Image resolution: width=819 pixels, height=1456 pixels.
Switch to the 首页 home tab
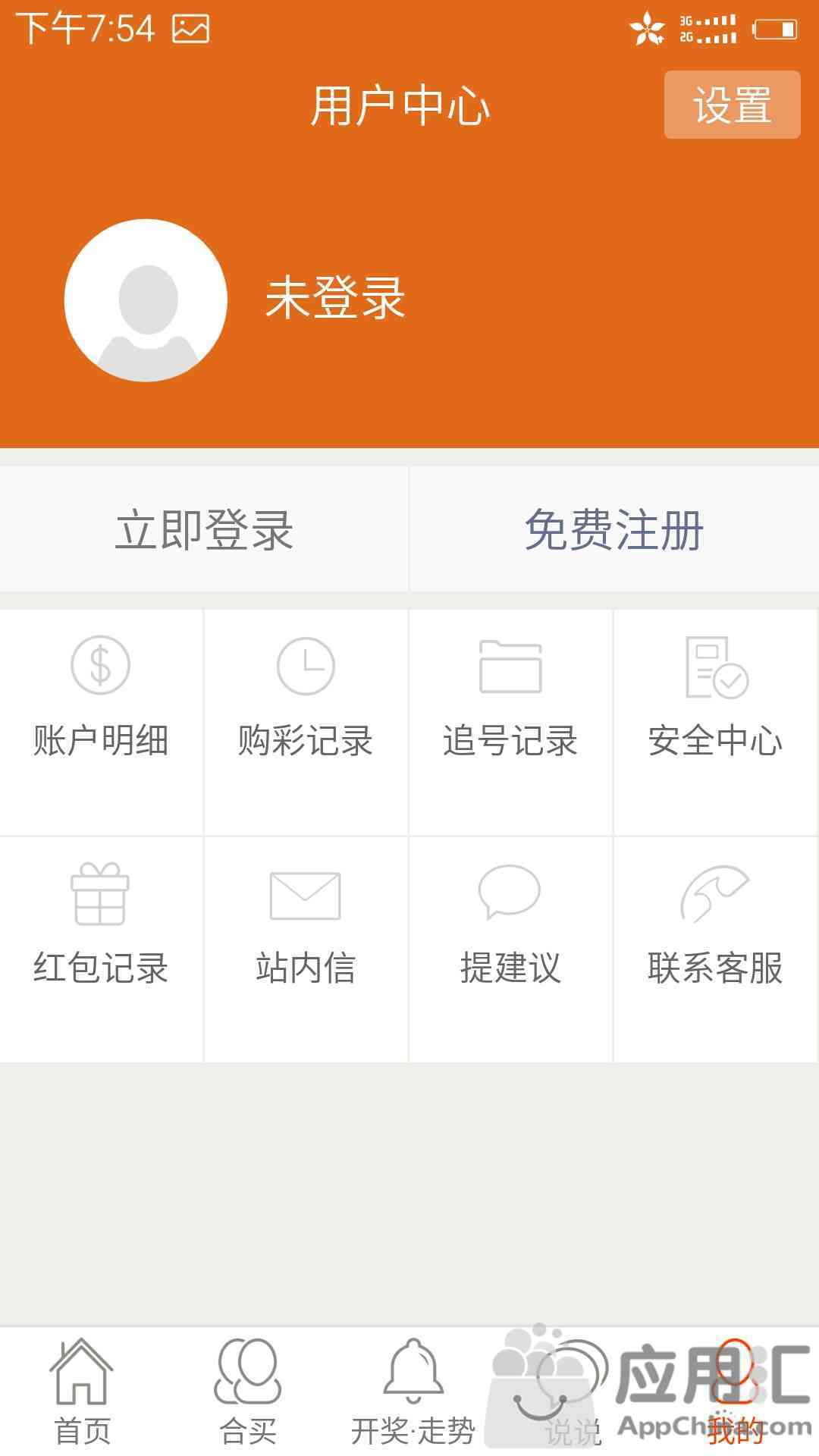82,1392
